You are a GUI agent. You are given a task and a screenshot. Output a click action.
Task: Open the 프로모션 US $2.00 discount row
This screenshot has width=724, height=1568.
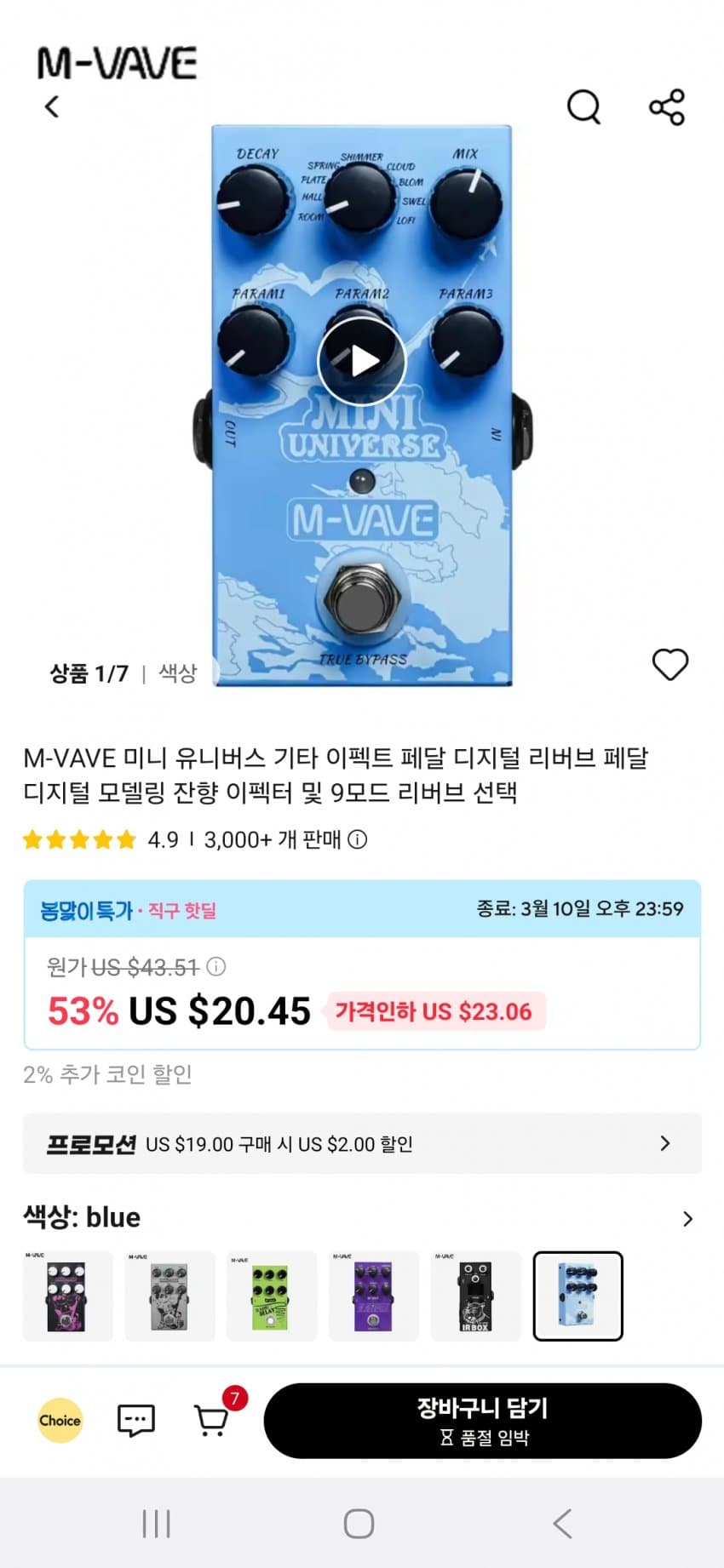[362, 1143]
